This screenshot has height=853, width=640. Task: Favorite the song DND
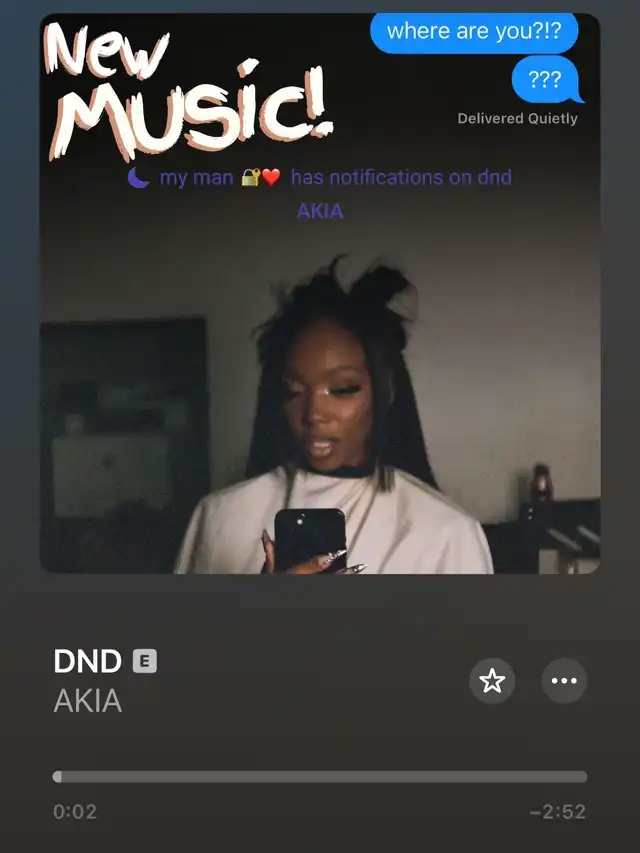tap(492, 681)
